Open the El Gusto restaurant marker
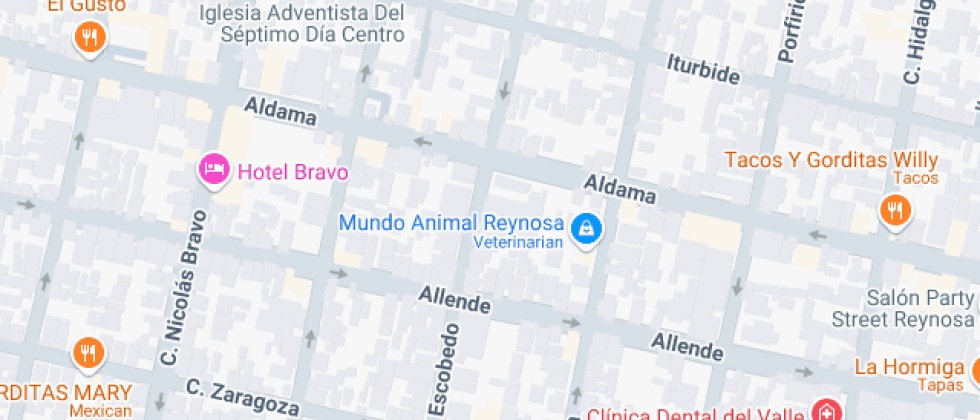The image size is (980, 420). point(91,39)
